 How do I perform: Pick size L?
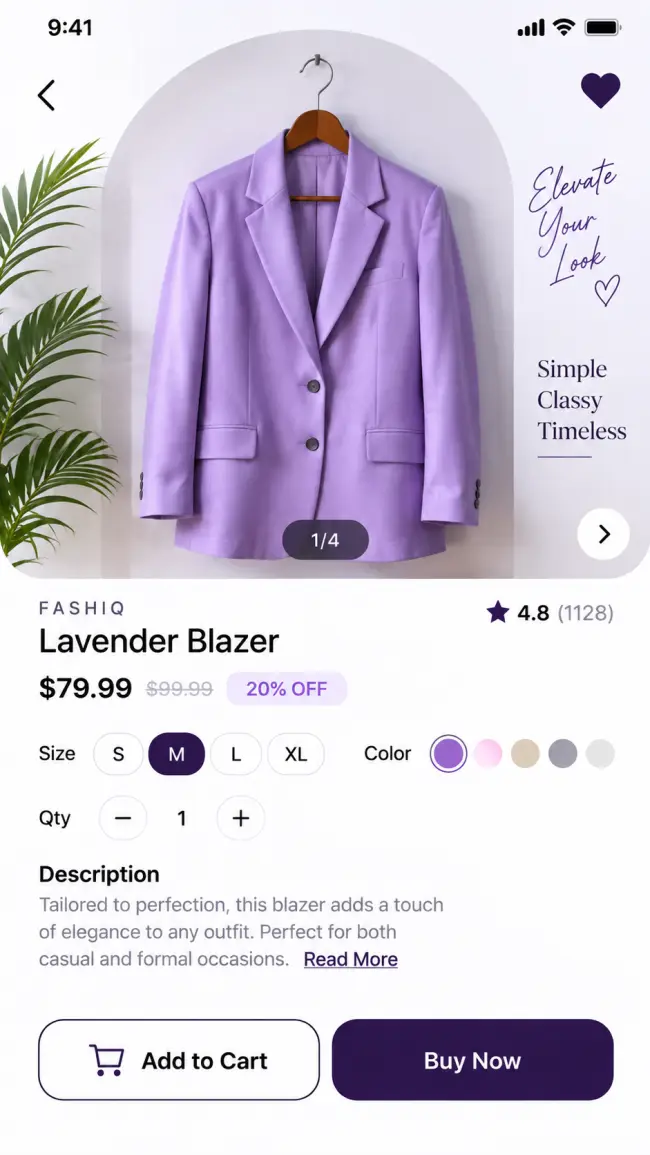[236, 754]
